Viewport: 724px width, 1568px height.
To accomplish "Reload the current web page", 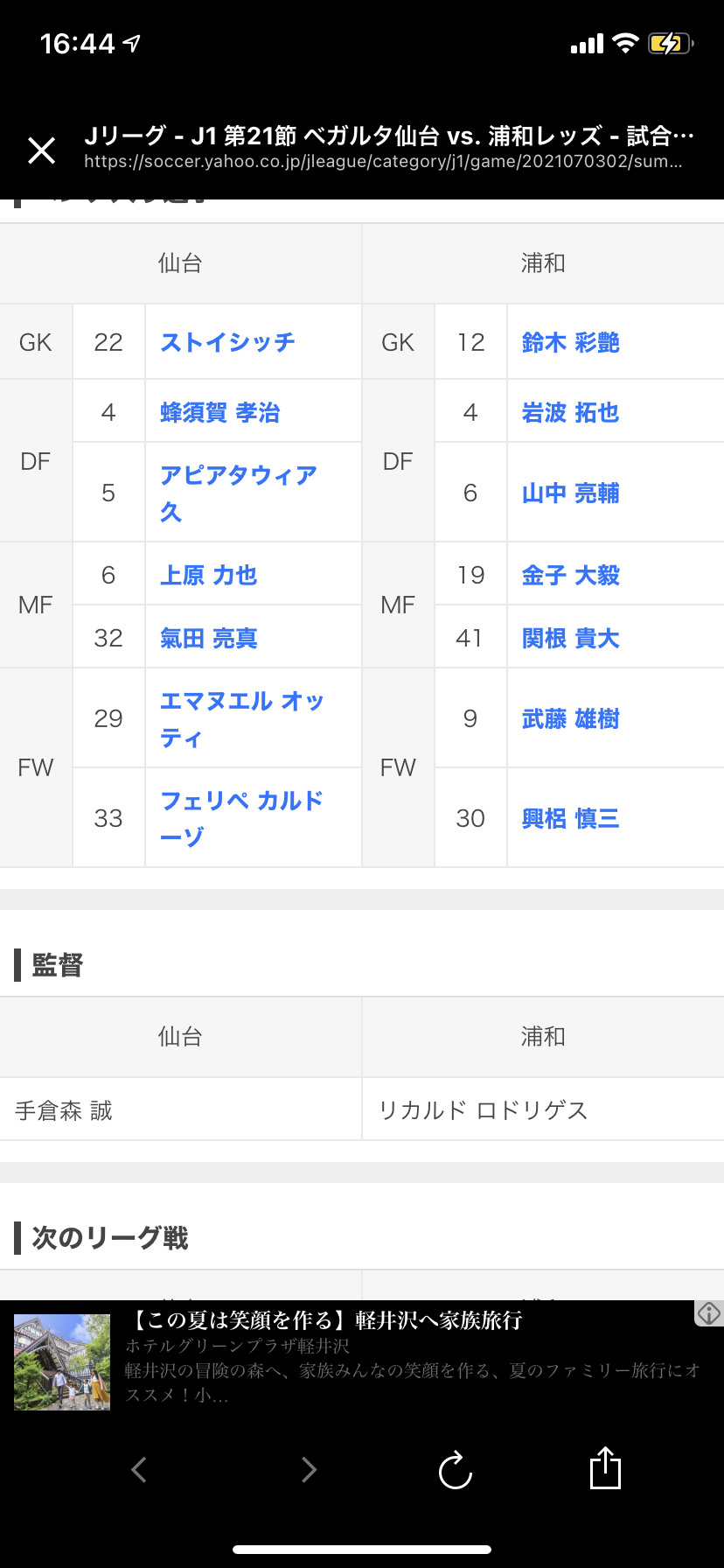I will point(456,1470).
